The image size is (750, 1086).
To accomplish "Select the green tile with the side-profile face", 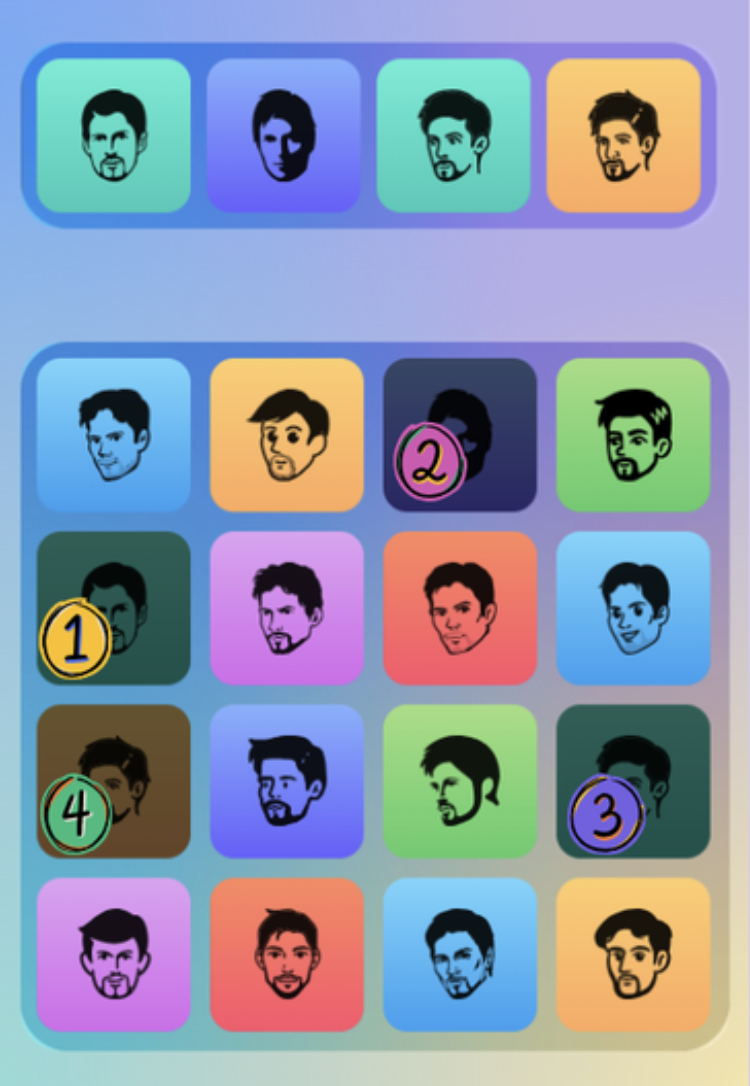I will [x=460, y=781].
